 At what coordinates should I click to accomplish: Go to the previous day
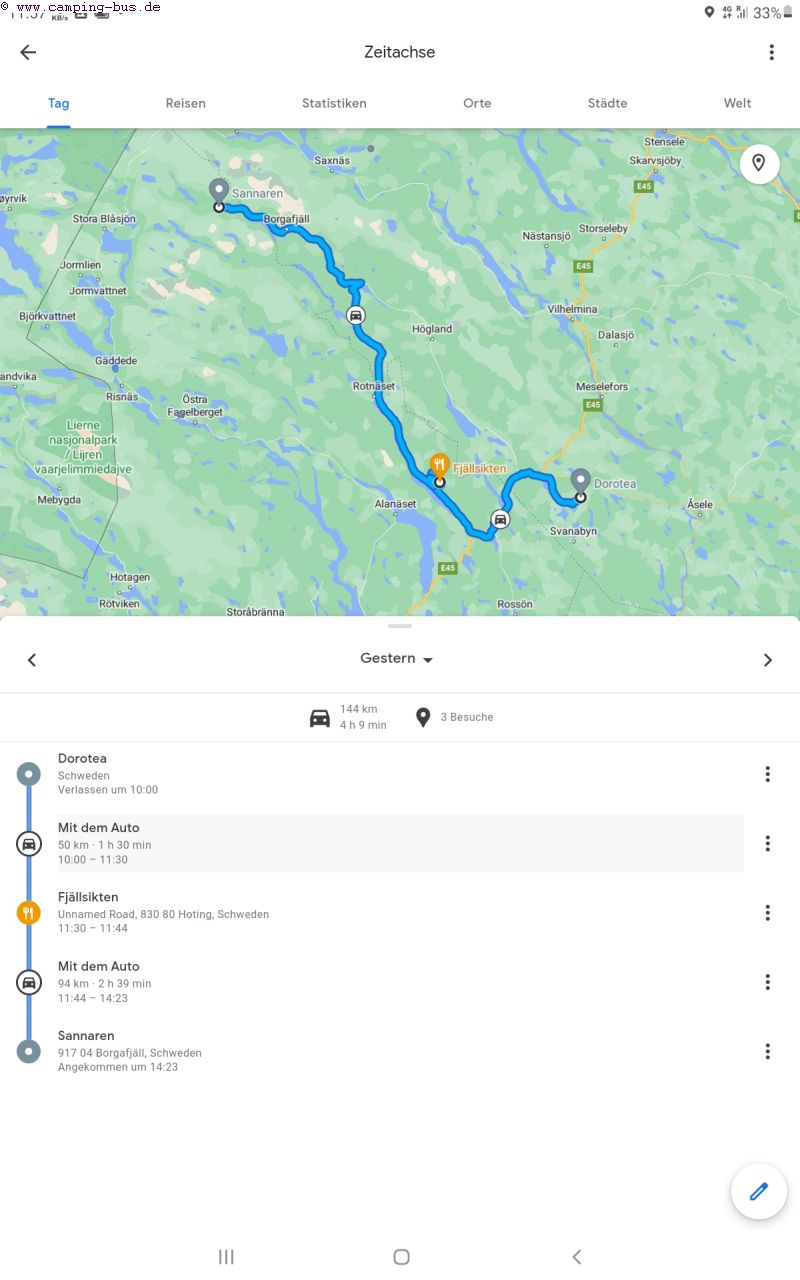32,660
